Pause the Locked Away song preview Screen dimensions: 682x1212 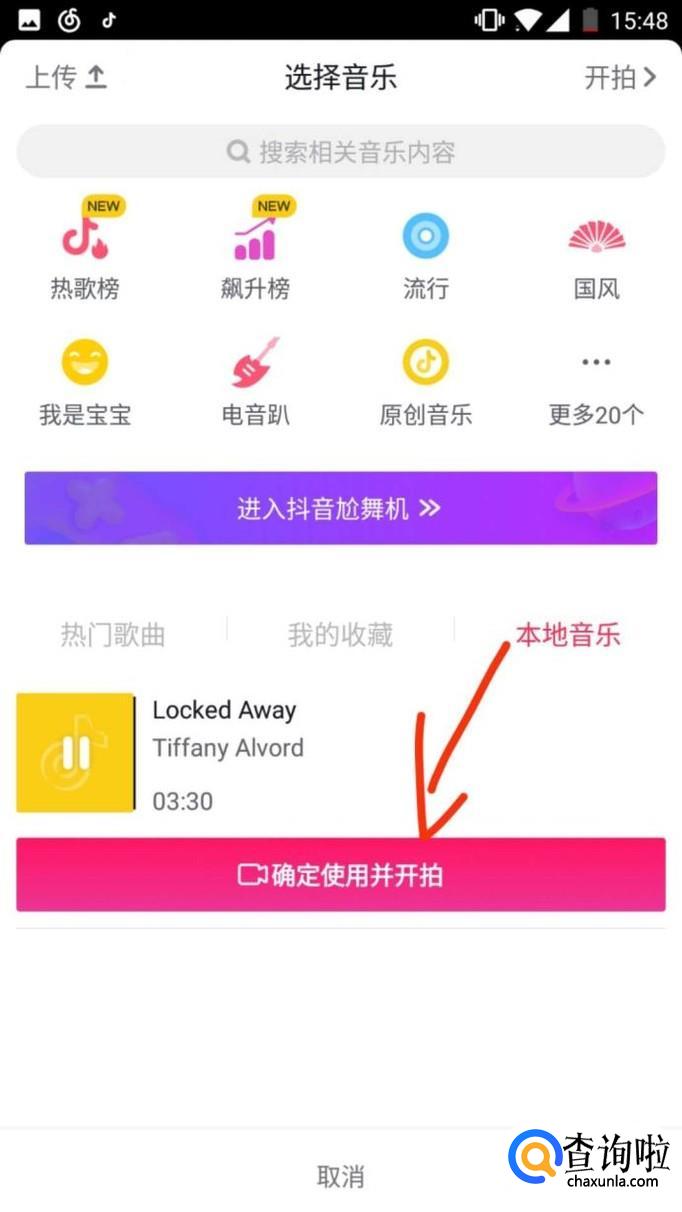point(75,753)
